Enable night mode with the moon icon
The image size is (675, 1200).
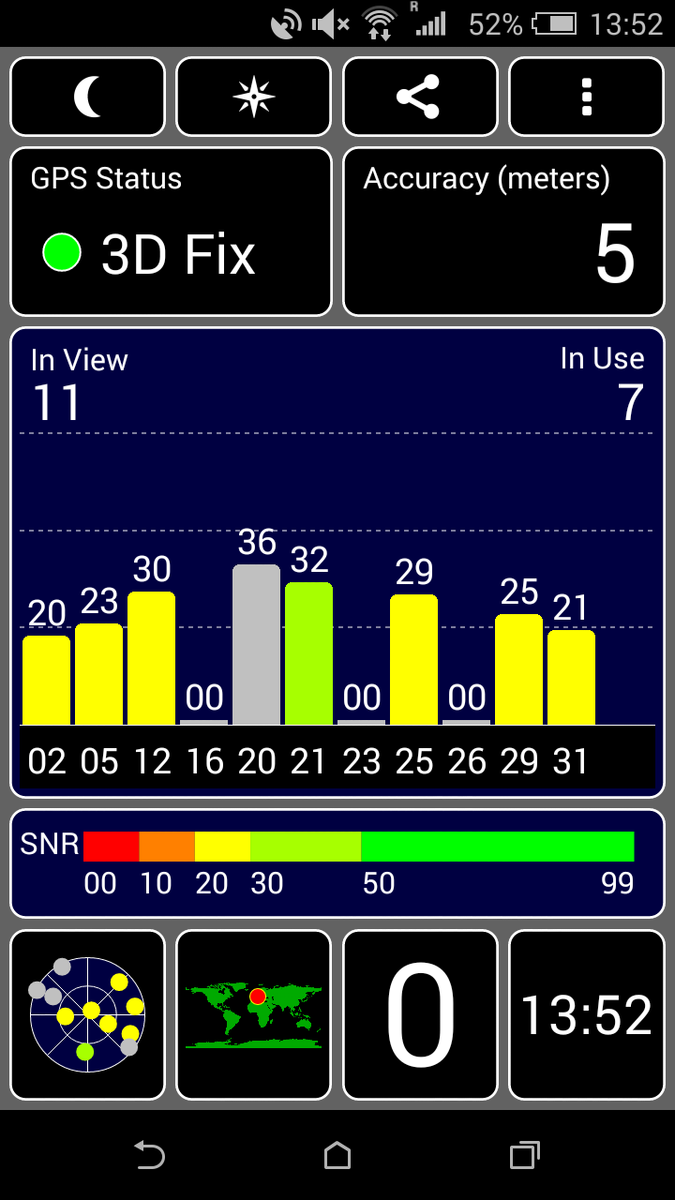(87, 97)
